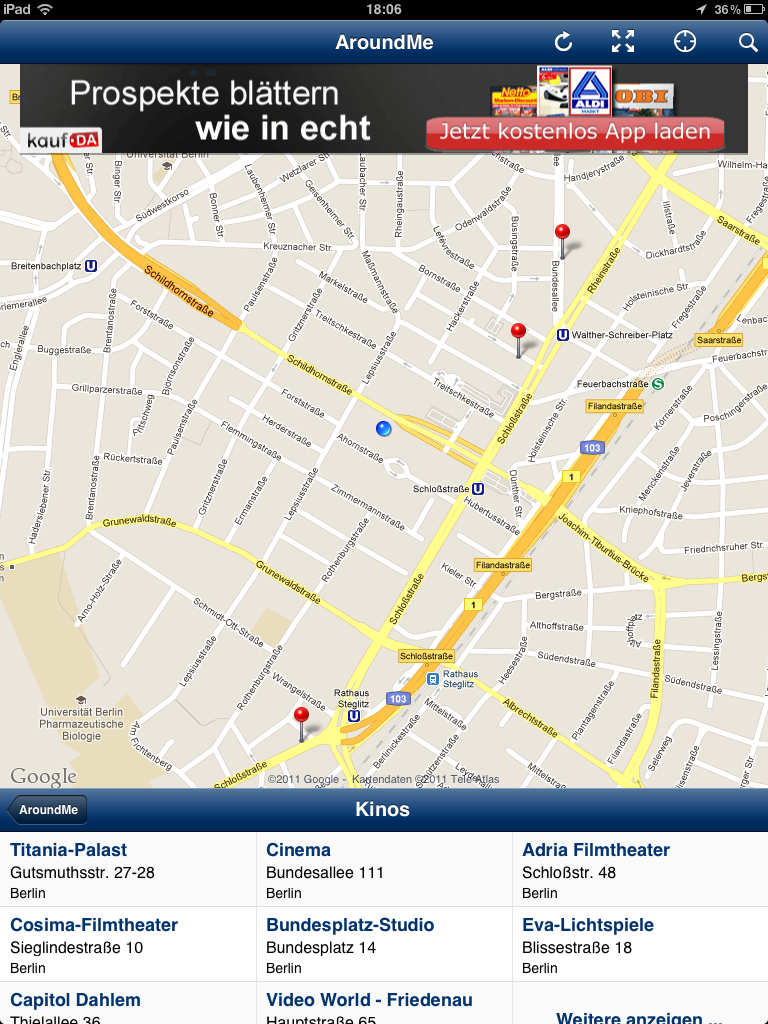Open Video World - Friedenau entry
This screenshot has width=768, height=1024.
coord(384,1004)
